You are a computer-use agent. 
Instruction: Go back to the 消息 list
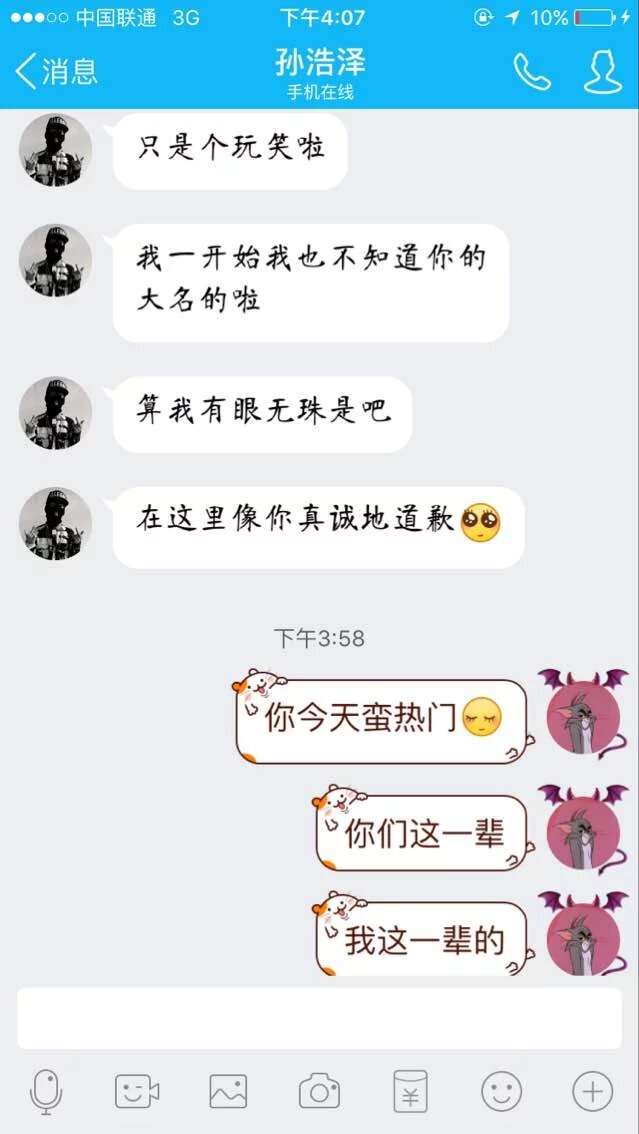(56, 71)
